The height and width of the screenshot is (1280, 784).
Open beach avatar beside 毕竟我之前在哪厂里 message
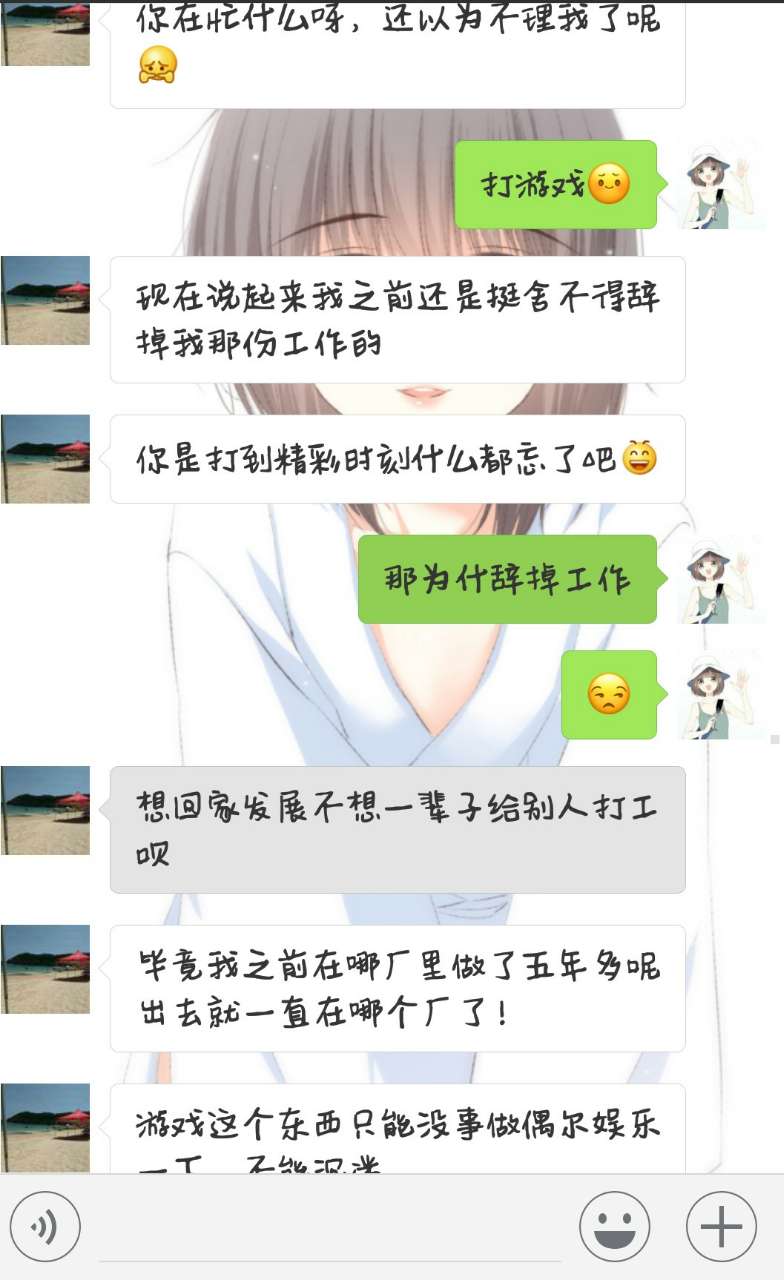pos(46,969)
